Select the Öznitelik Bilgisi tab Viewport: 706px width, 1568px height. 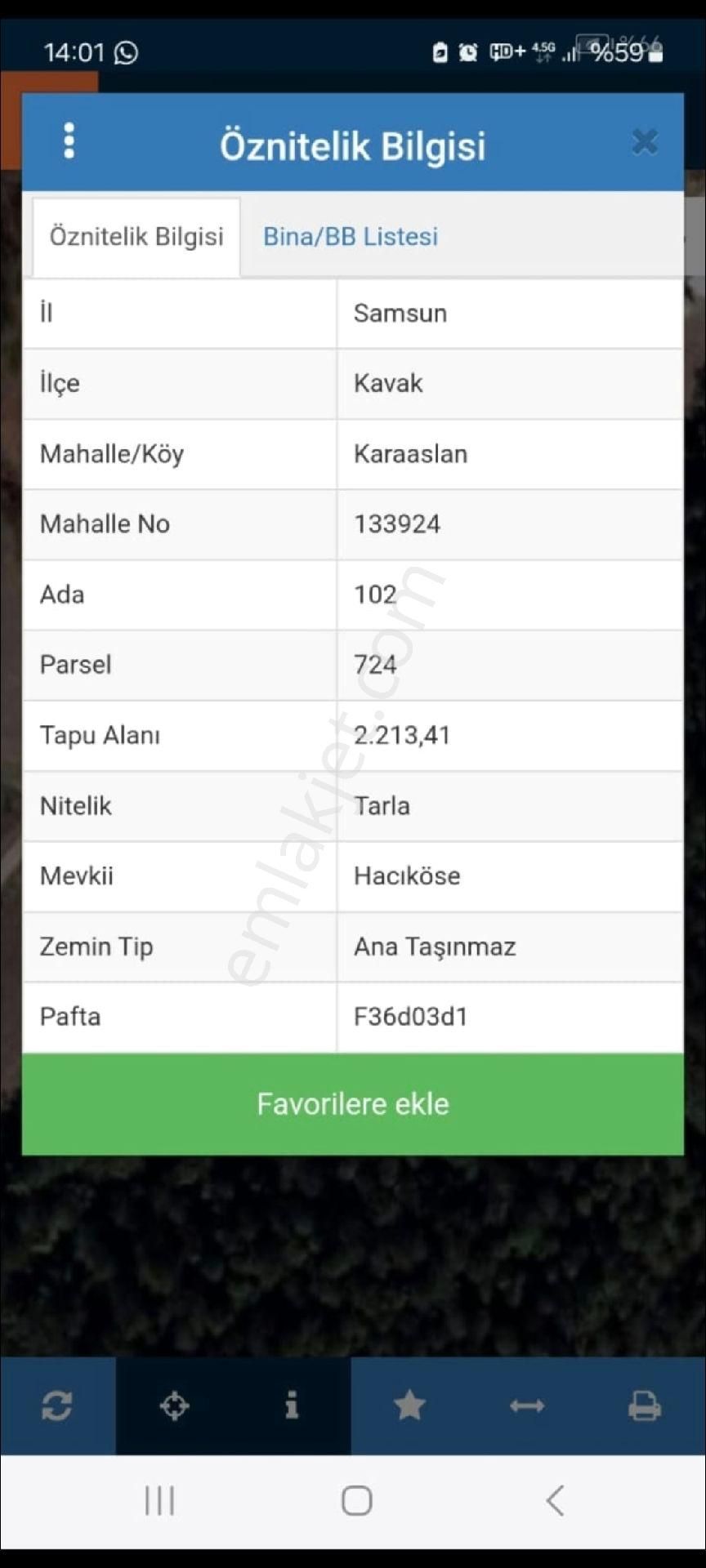pyautogui.click(x=136, y=236)
